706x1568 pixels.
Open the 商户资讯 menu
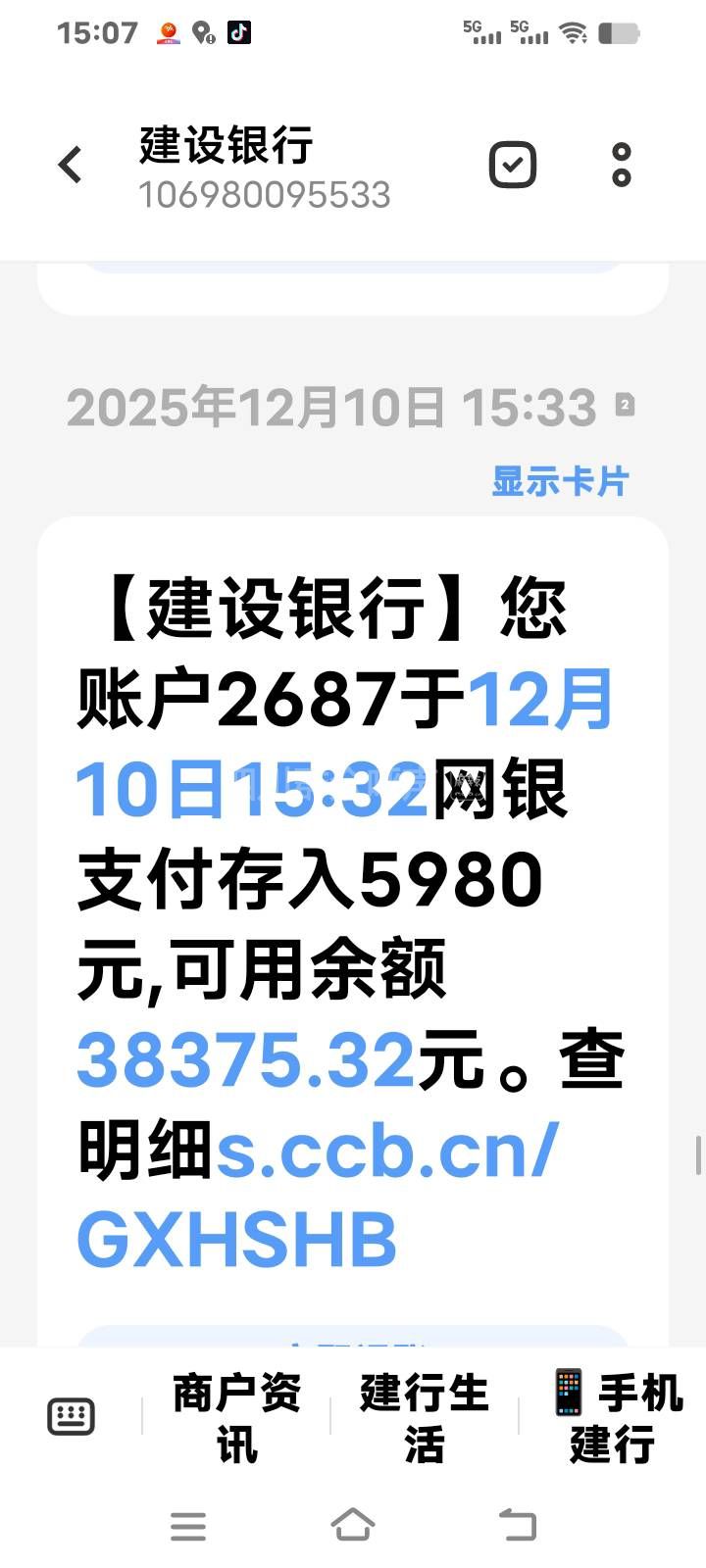[236, 1418]
